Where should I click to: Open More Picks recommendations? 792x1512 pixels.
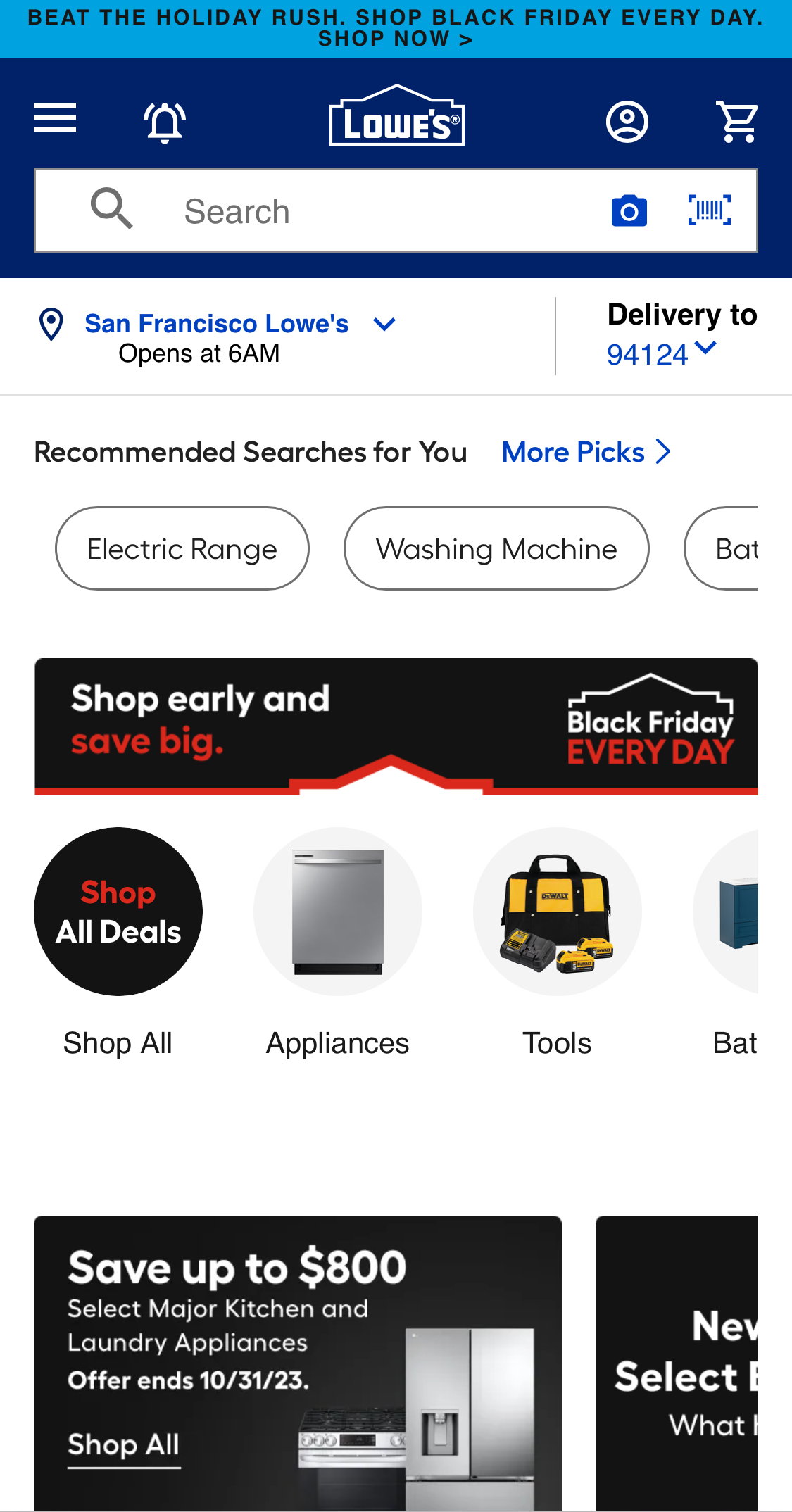click(586, 451)
